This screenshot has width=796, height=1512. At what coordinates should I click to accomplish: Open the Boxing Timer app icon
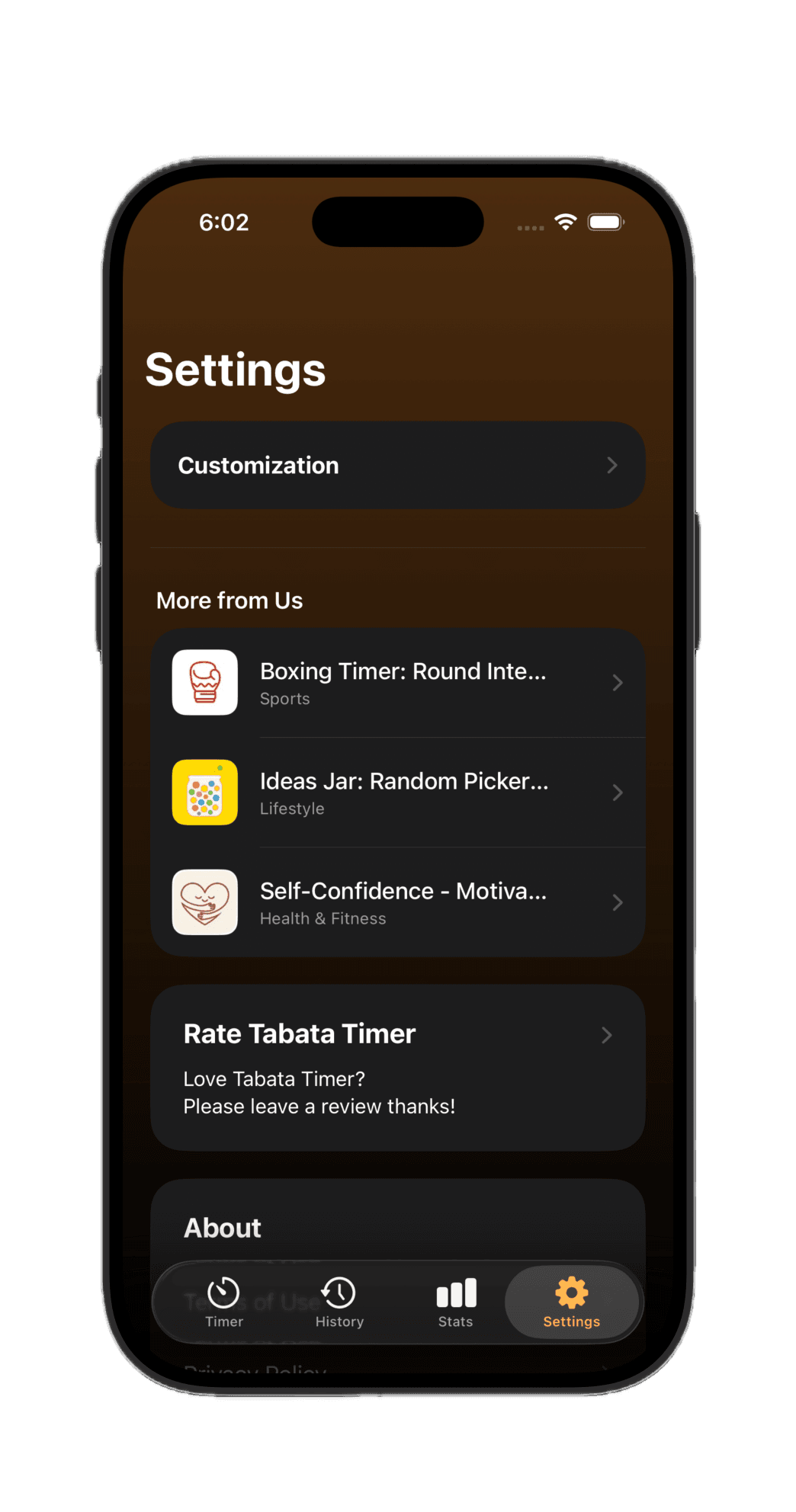click(x=204, y=683)
